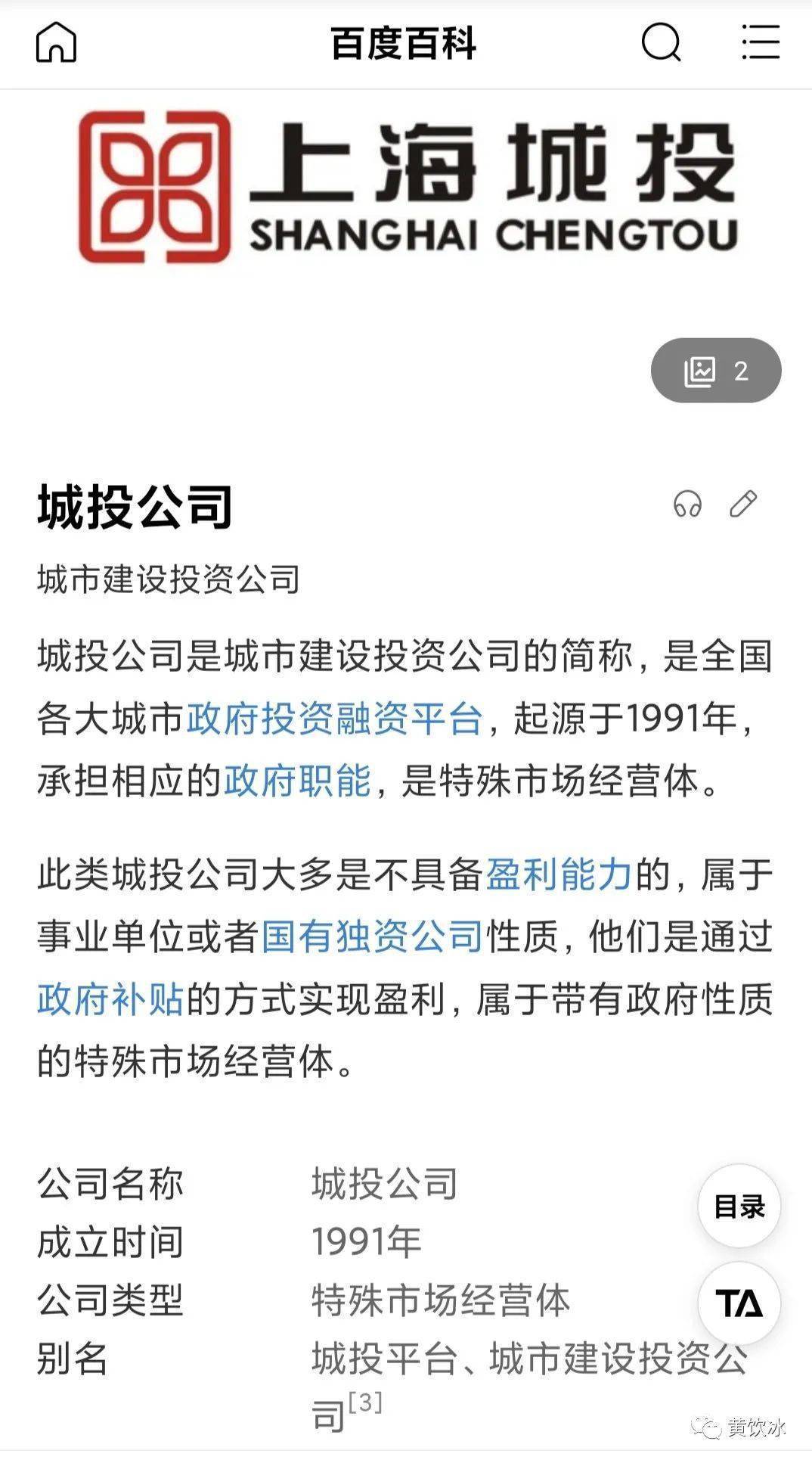The width and height of the screenshot is (812, 1463).
Task: Open the 目录 table of contents button
Action: [x=739, y=1207]
